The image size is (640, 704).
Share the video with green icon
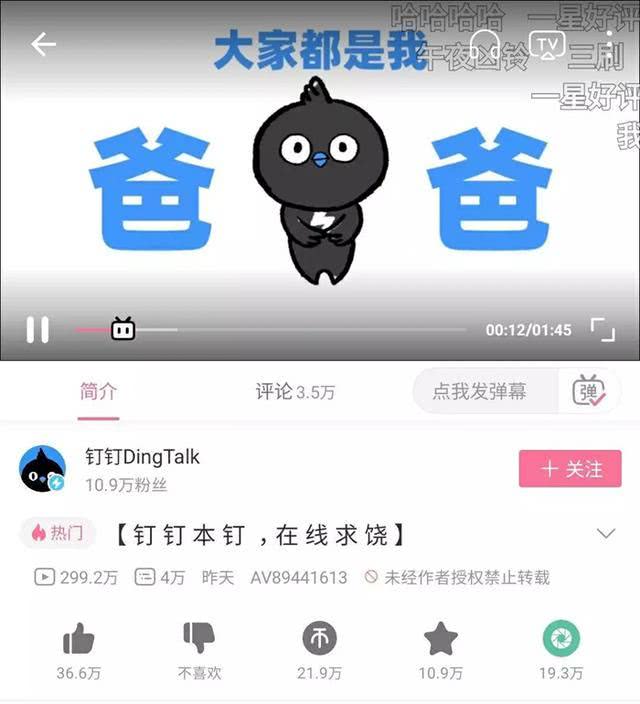[x=560, y=638]
